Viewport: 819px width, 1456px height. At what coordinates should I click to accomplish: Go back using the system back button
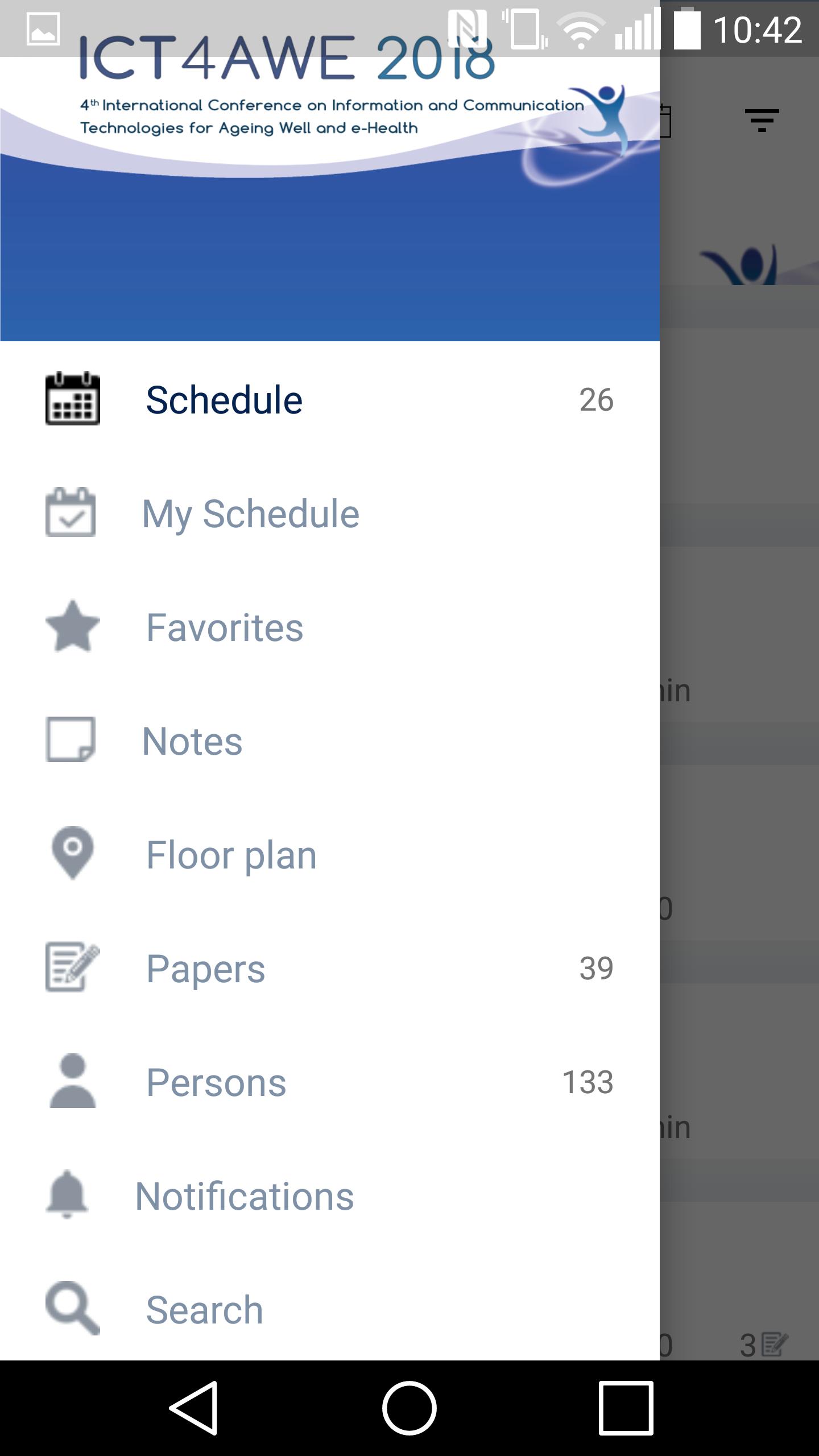(193, 1408)
